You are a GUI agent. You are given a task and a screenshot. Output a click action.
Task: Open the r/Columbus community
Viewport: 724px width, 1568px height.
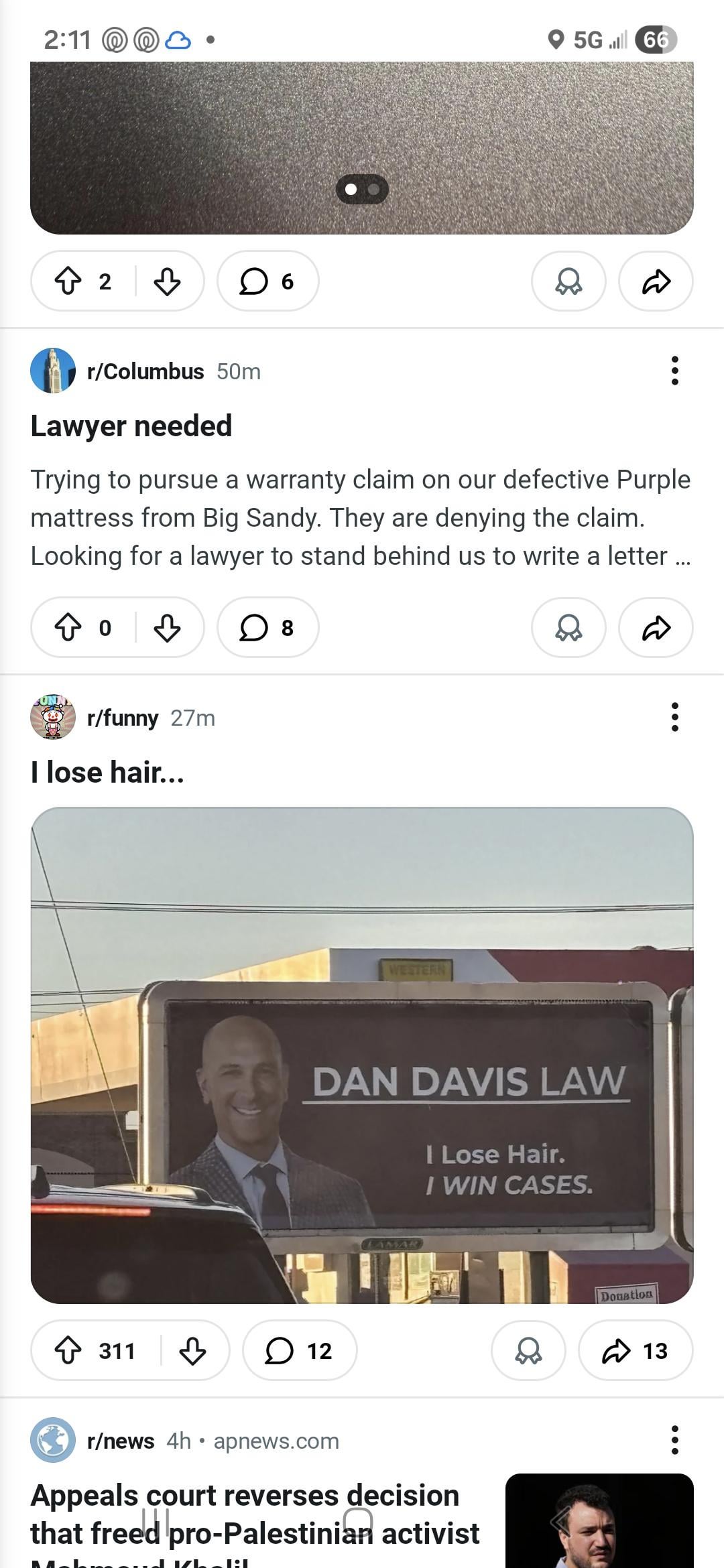pyautogui.click(x=145, y=371)
